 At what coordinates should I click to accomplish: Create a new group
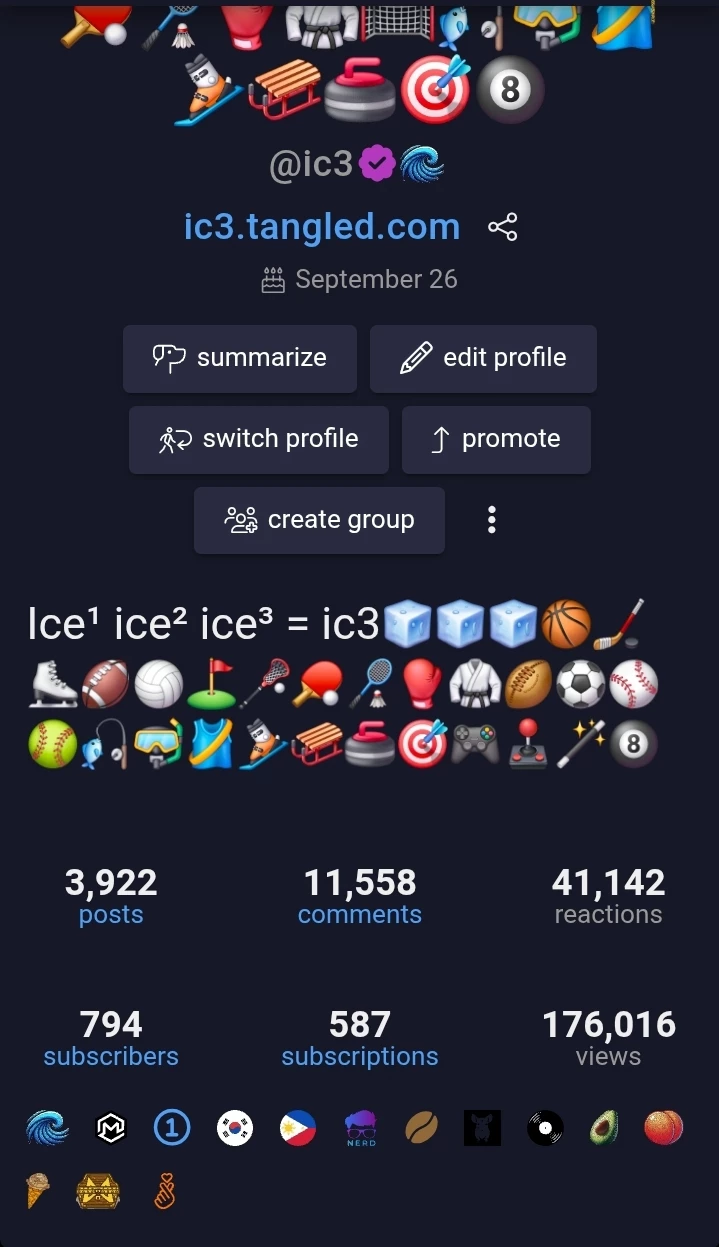pos(319,520)
